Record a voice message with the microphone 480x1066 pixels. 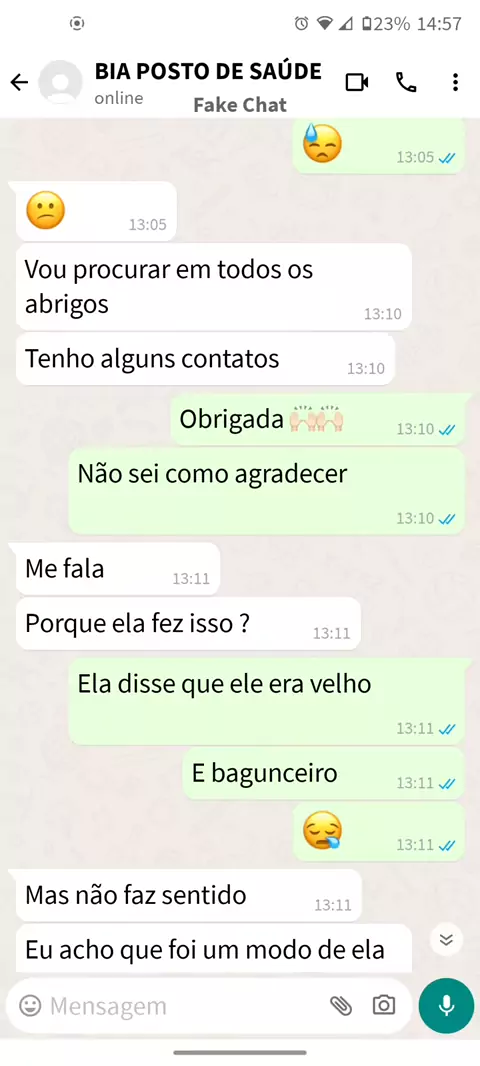coord(446,1005)
